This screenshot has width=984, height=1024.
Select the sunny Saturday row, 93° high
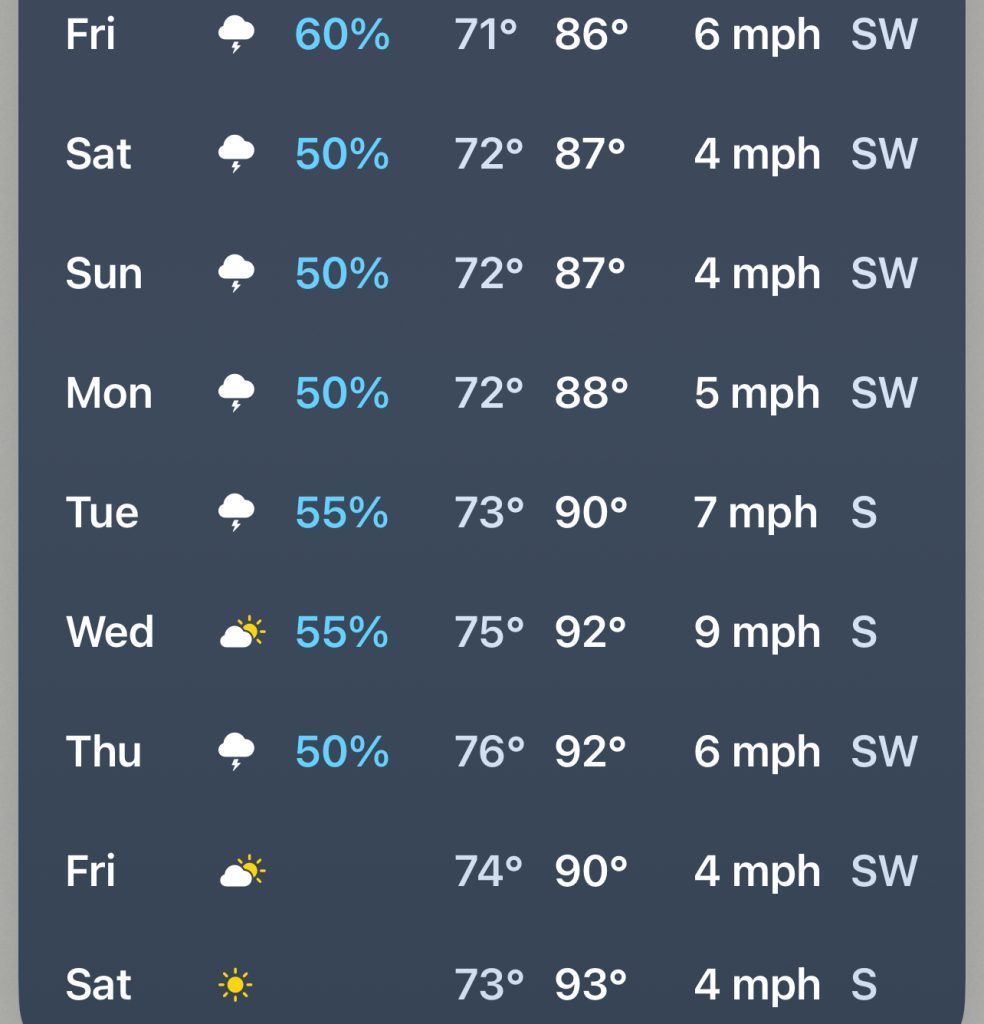490,985
